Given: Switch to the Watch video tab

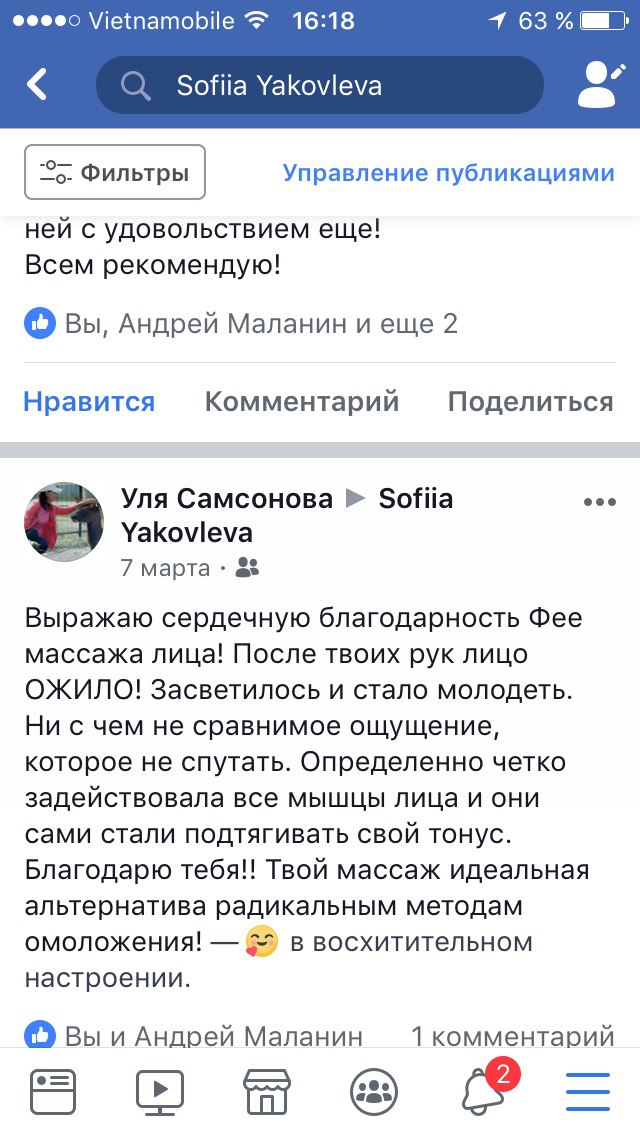Looking at the screenshot, I should click(160, 1090).
